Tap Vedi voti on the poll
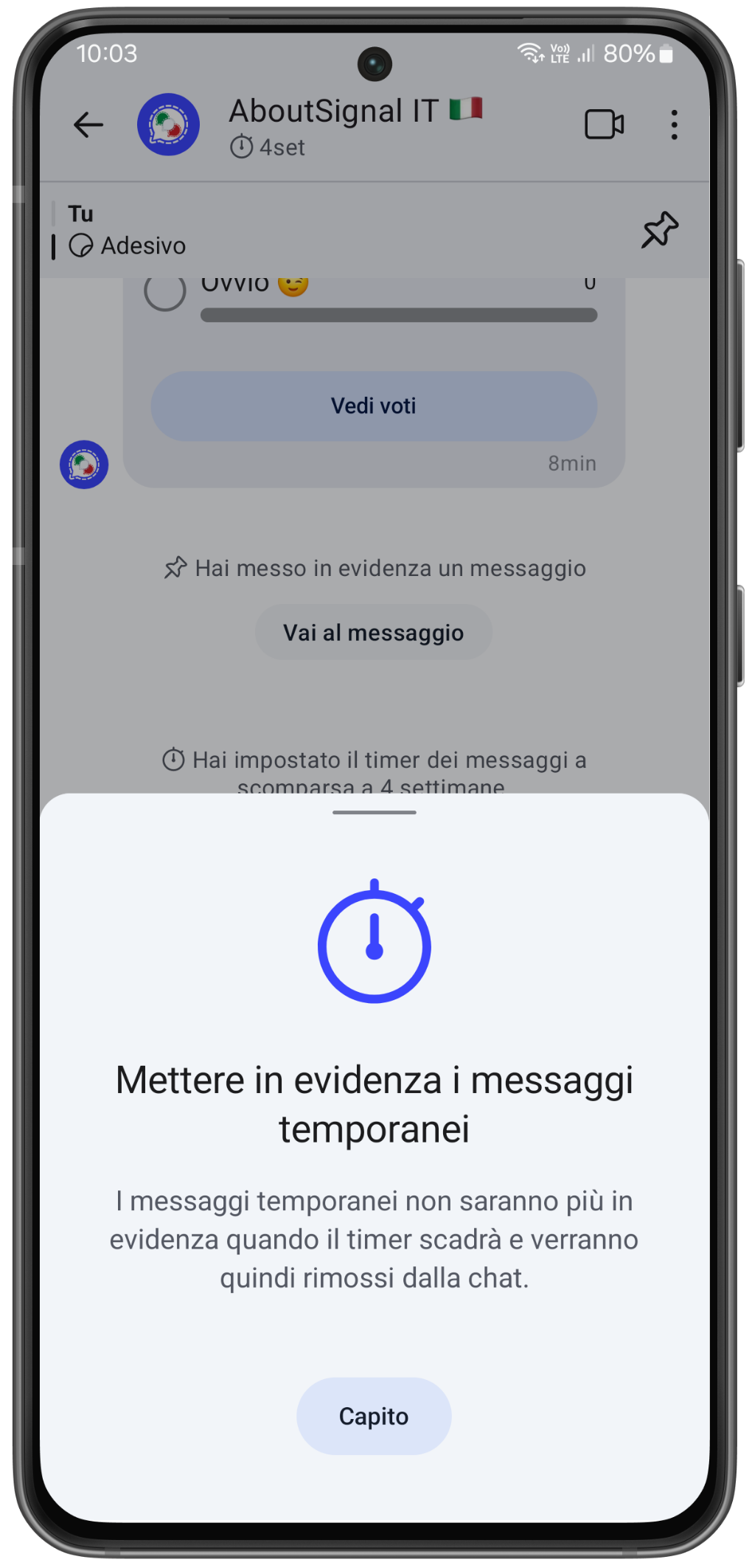The width and height of the screenshot is (752, 1568). (x=373, y=406)
